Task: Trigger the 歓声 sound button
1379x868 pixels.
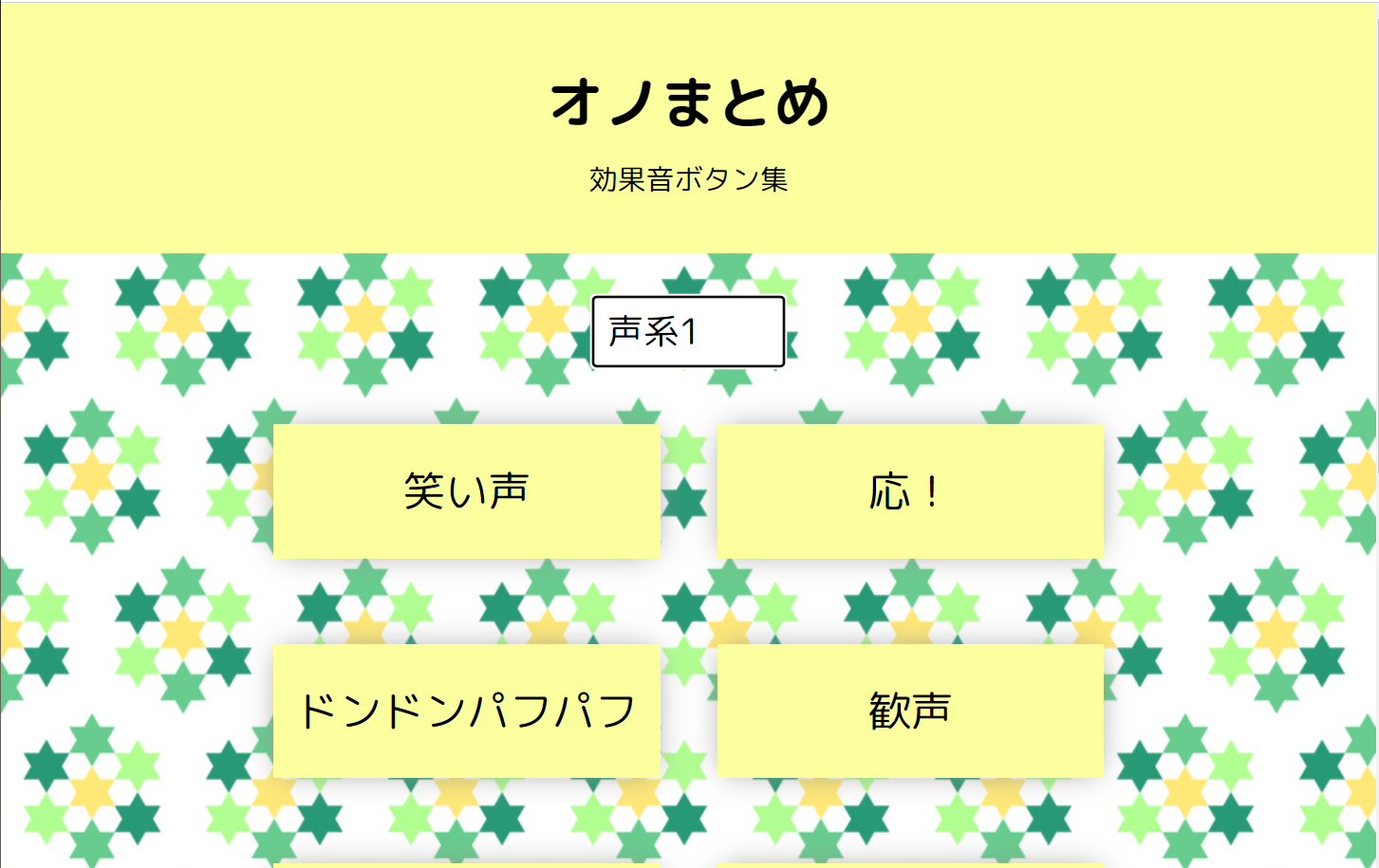Action: 909,711
